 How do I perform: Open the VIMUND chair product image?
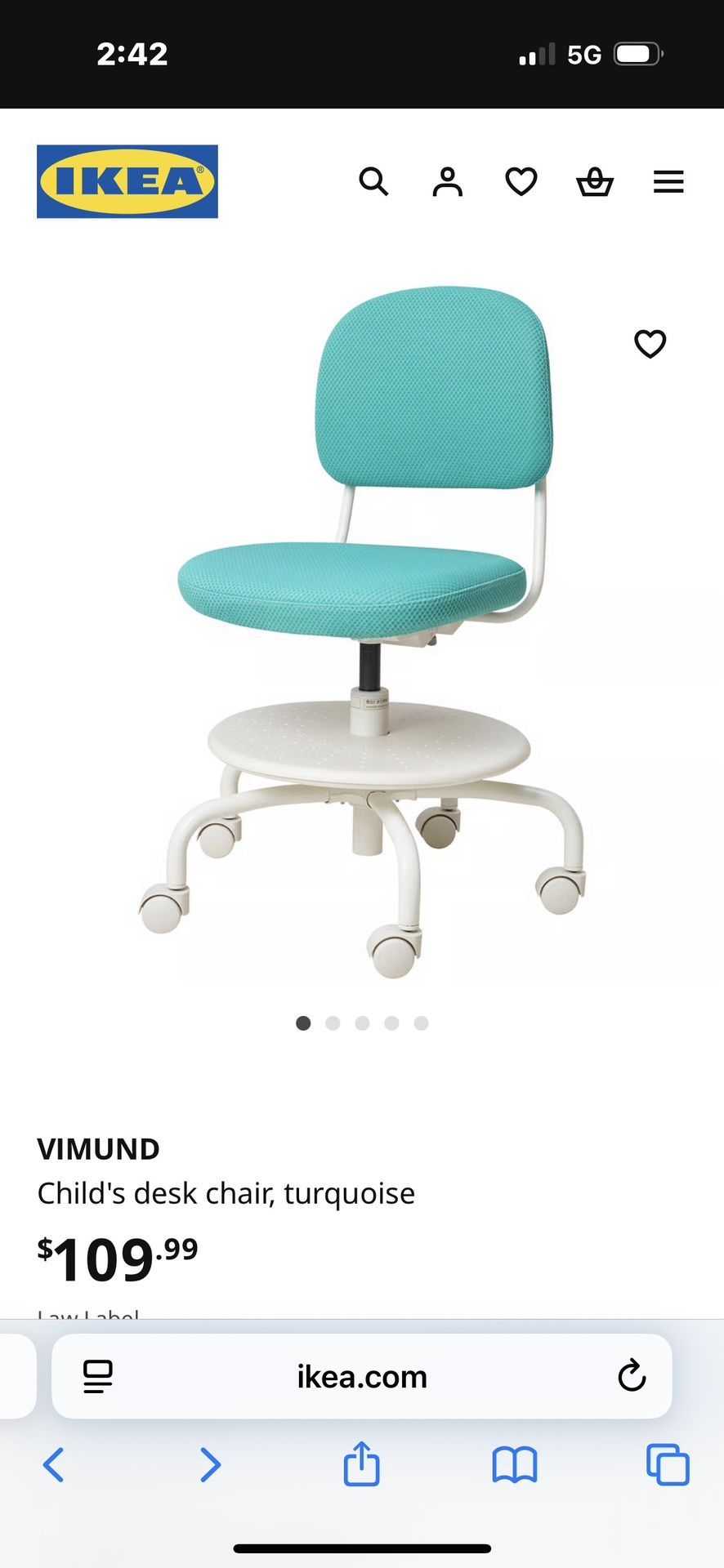pyautogui.click(x=362, y=629)
